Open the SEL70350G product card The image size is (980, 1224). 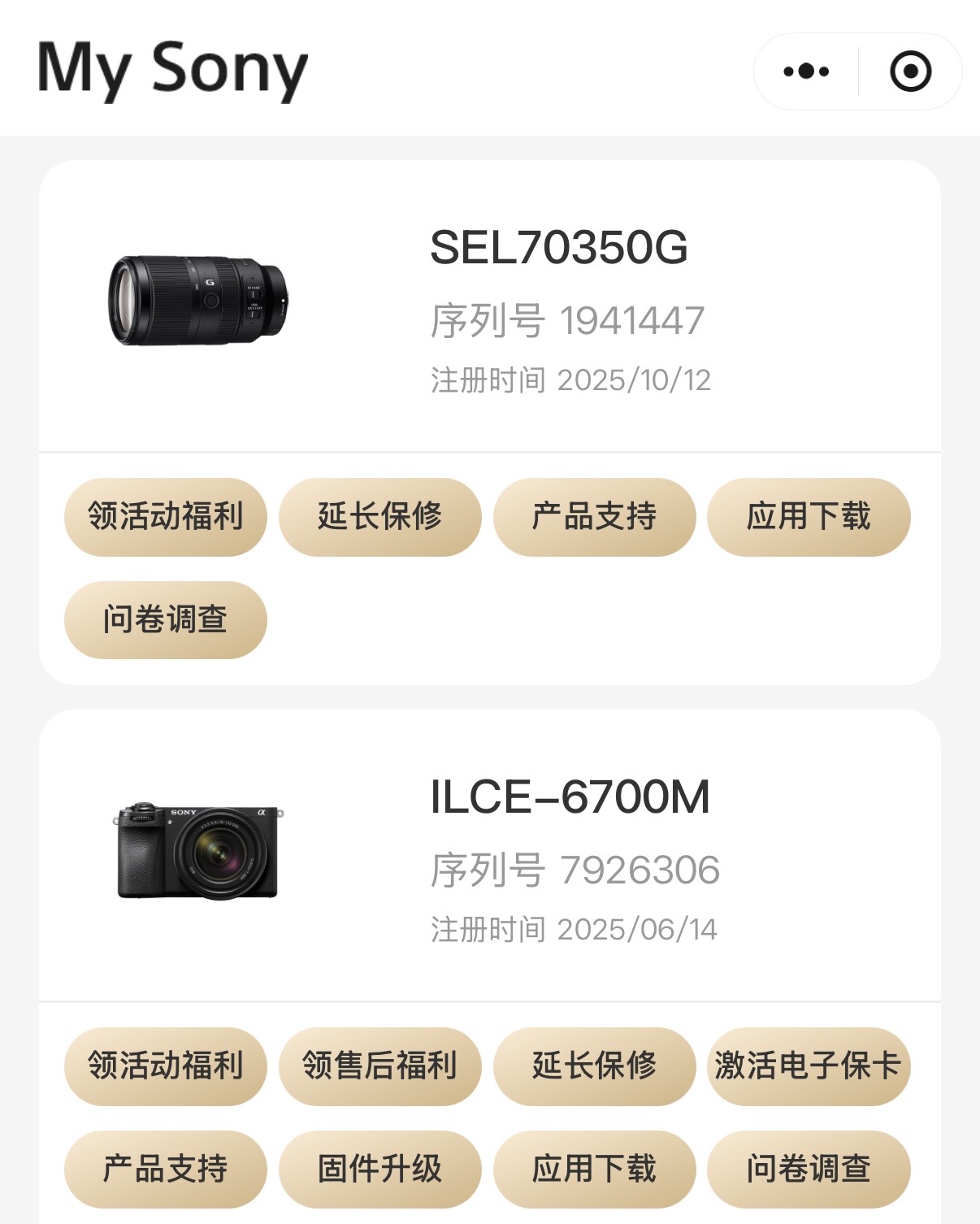click(x=490, y=306)
